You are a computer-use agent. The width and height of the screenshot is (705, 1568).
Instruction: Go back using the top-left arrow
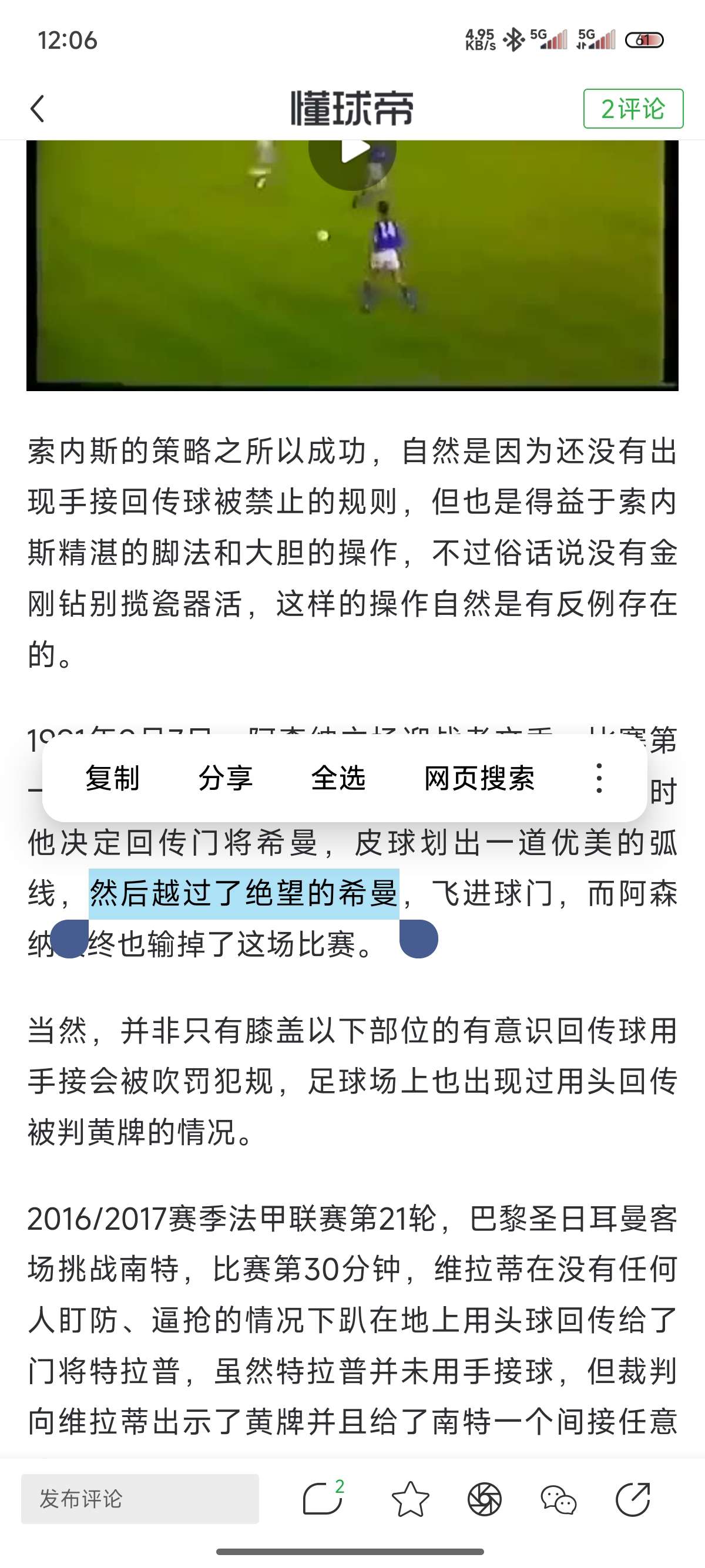click(x=38, y=109)
